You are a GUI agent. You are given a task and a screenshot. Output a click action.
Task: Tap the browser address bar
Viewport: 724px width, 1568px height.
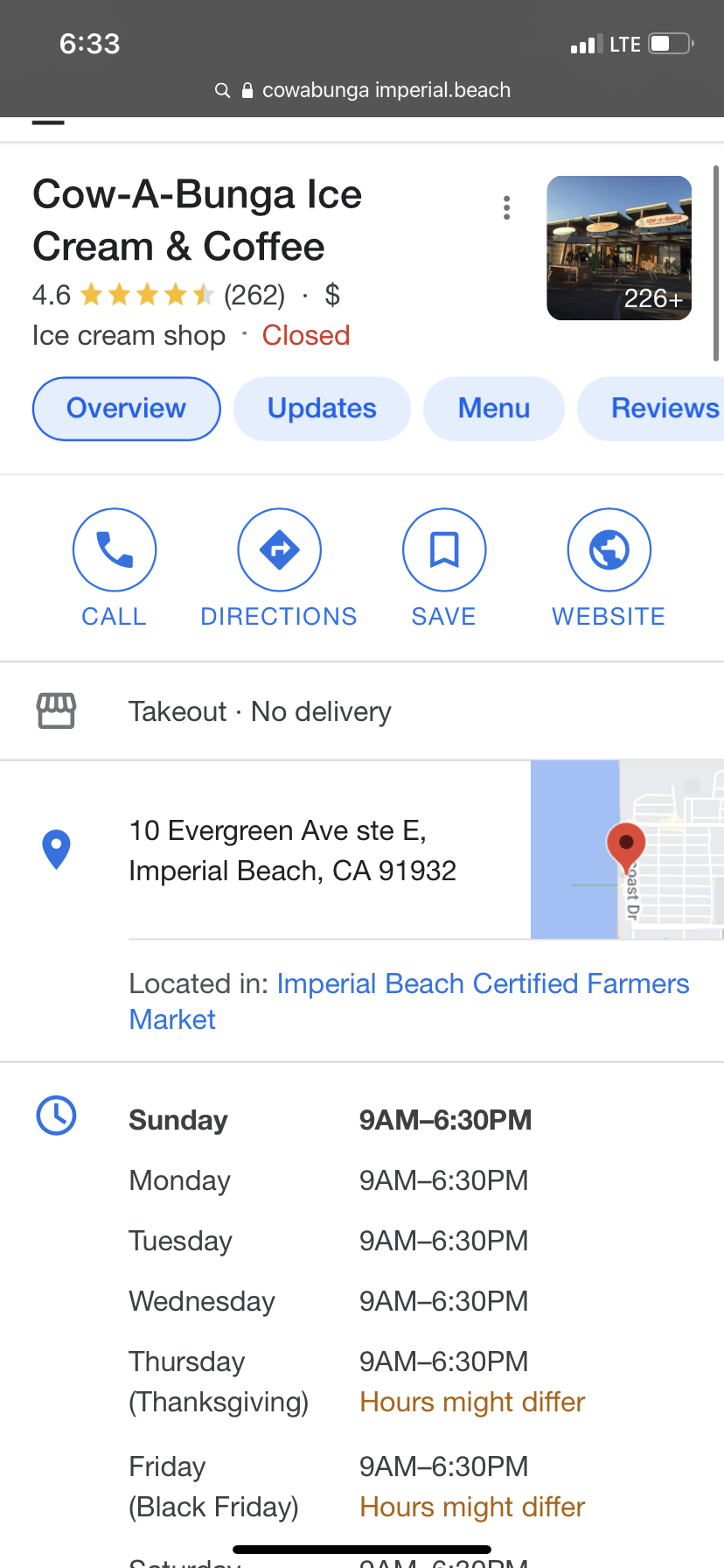[x=362, y=90]
